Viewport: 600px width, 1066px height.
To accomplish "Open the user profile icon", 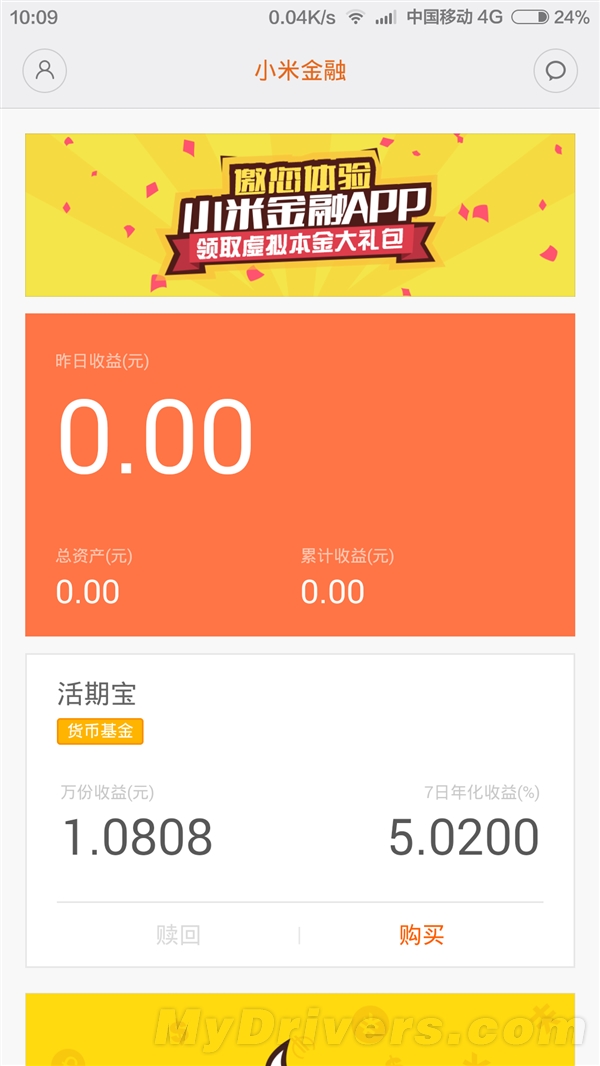I will [x=44, y=71].
